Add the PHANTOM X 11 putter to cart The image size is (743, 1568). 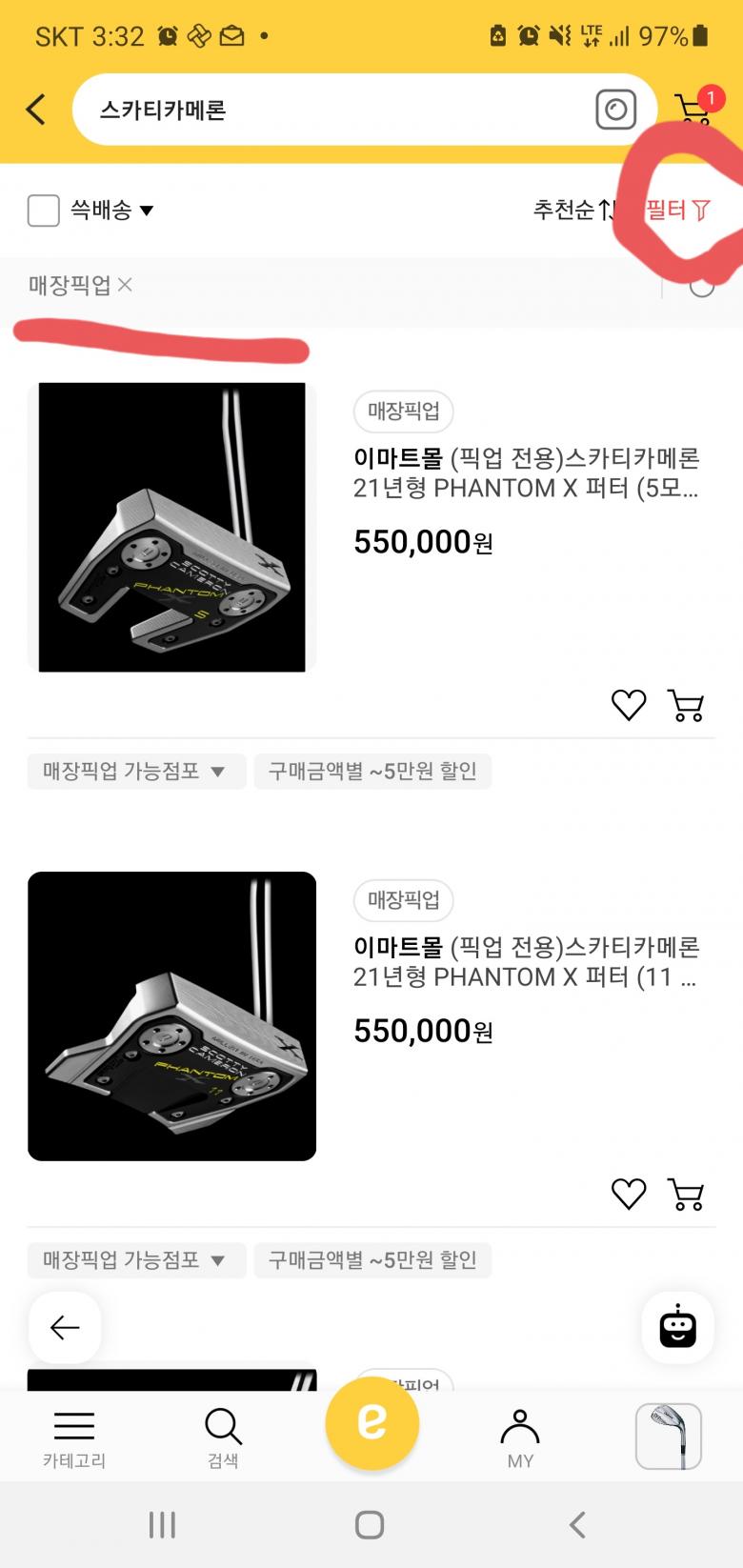687,1194
